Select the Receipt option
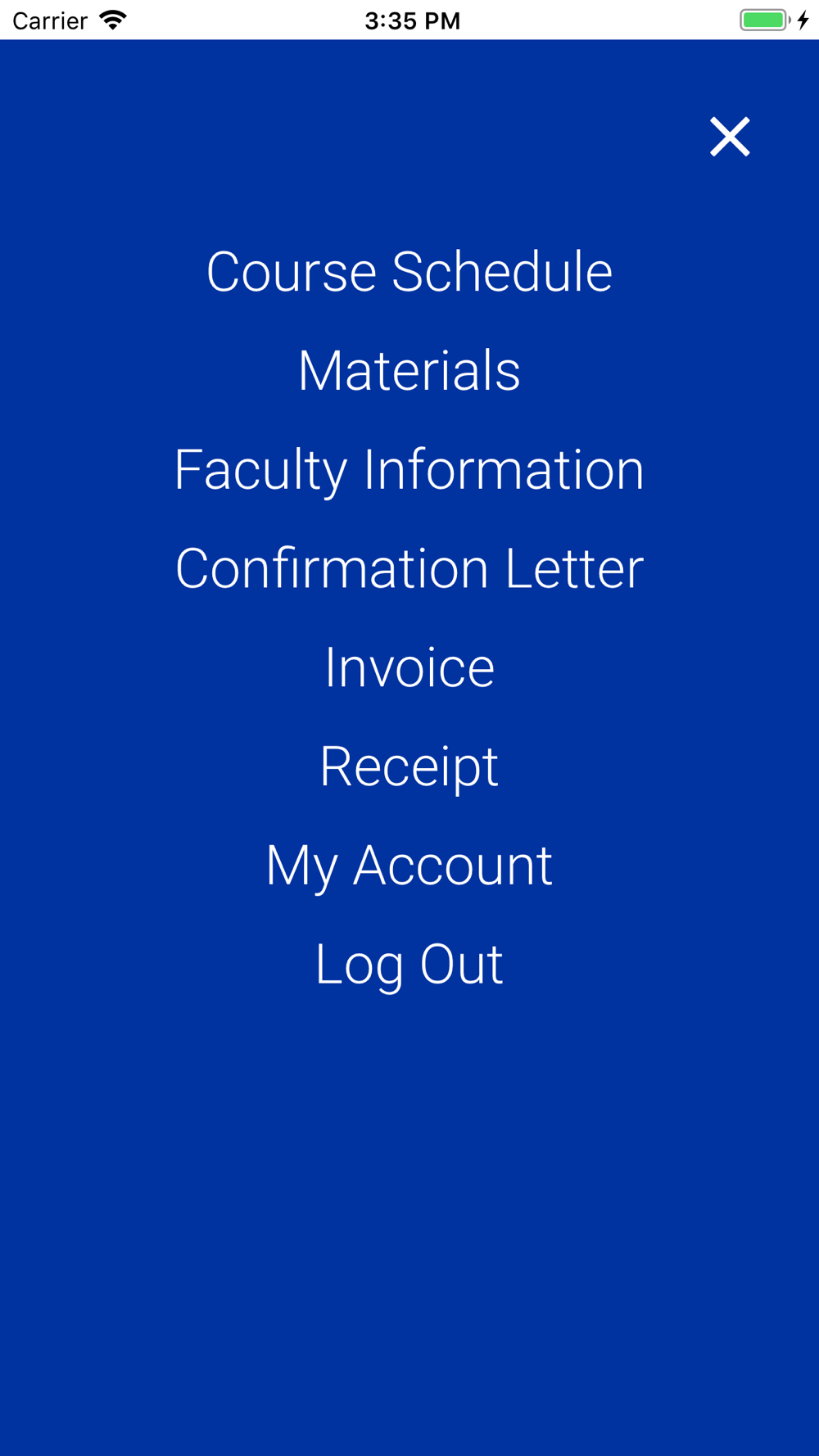 pyautogui.click(x=409, y=766)
